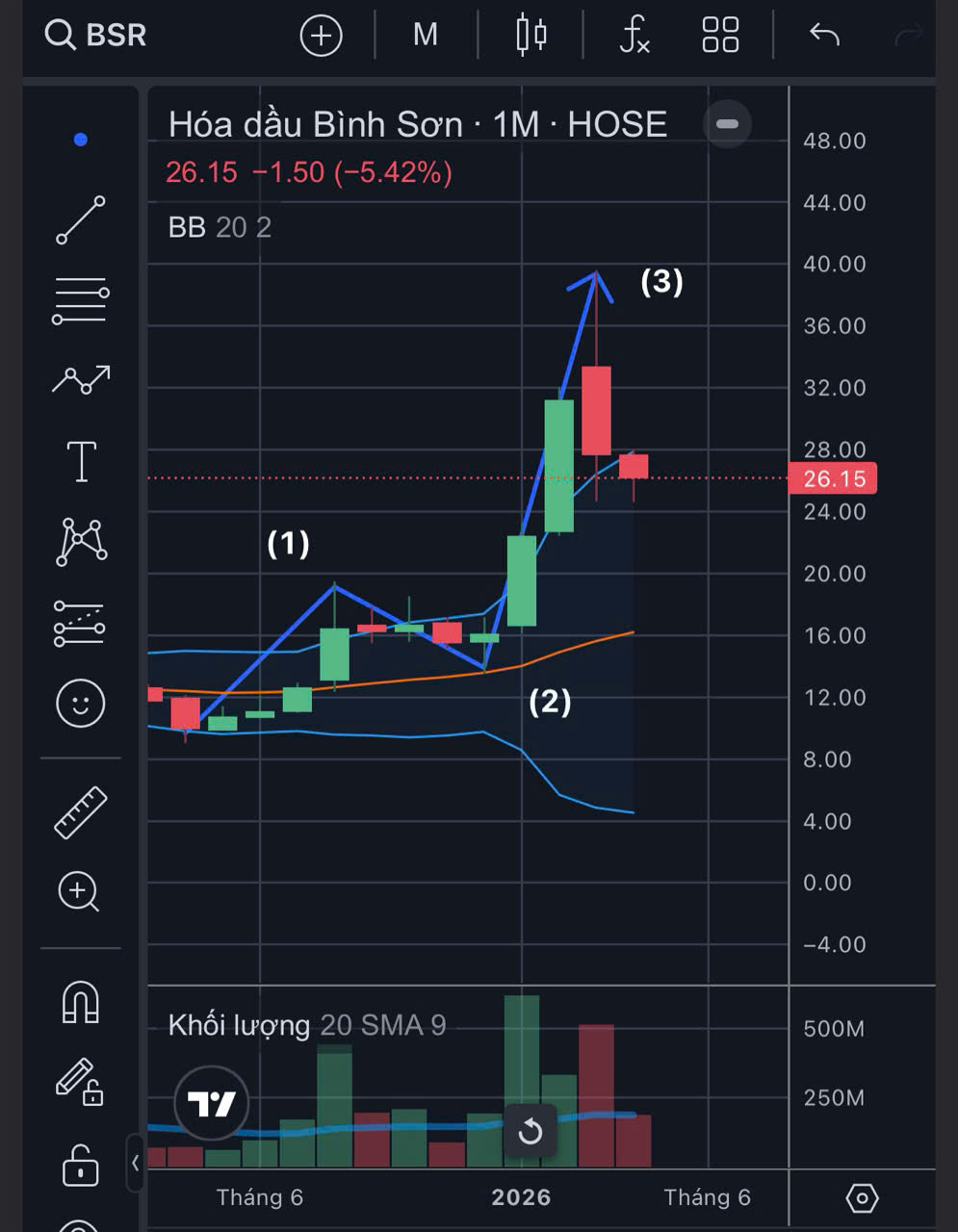Open the BSR symbol search
Viewport: 958px width, 1232px height.
95,36
